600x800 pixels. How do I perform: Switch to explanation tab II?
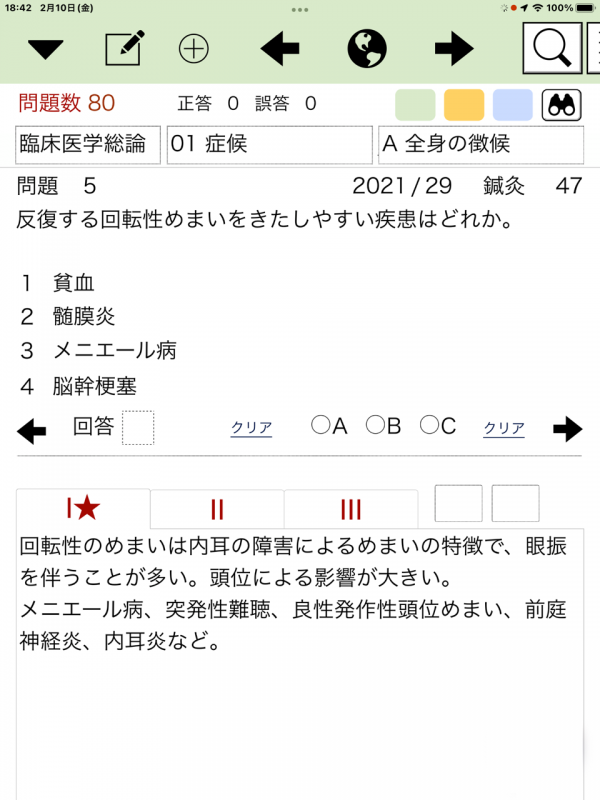(x=217, y=509)
